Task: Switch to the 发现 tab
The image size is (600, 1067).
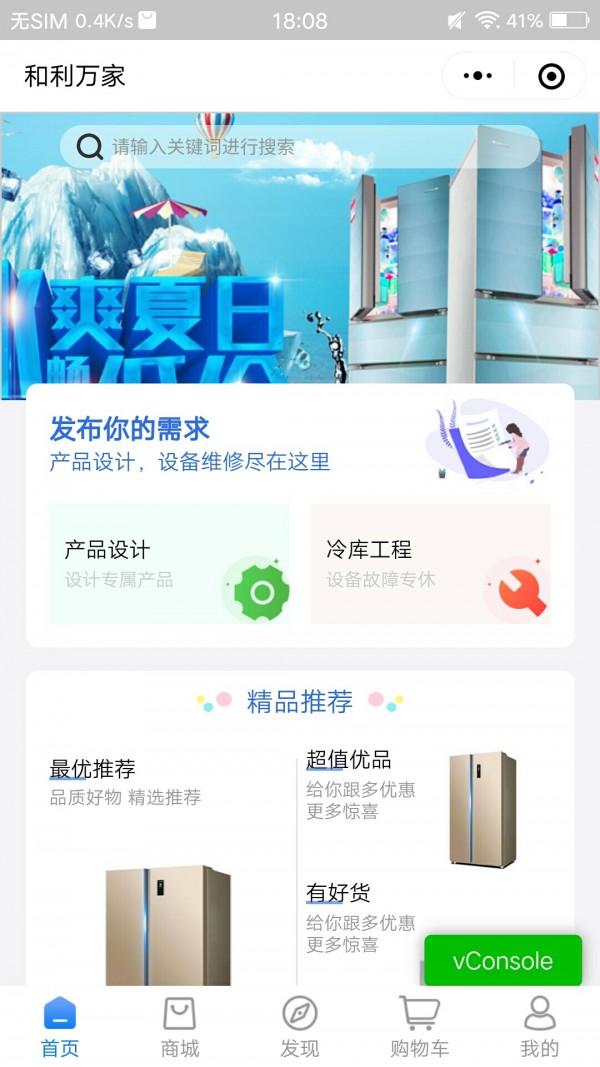Action: pos(300,1026)
